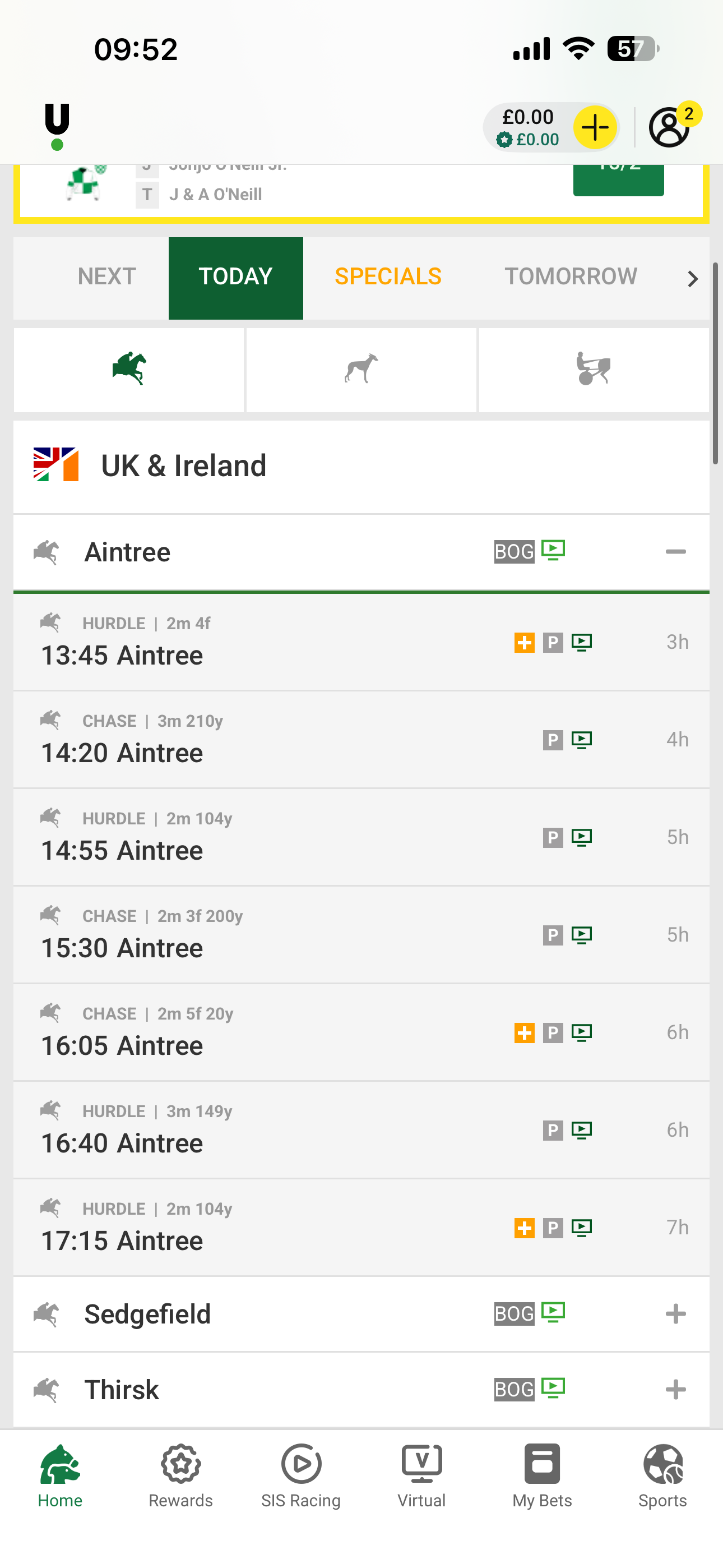
Task: Collapse the Aintree race list
Action: click(675, 551)
